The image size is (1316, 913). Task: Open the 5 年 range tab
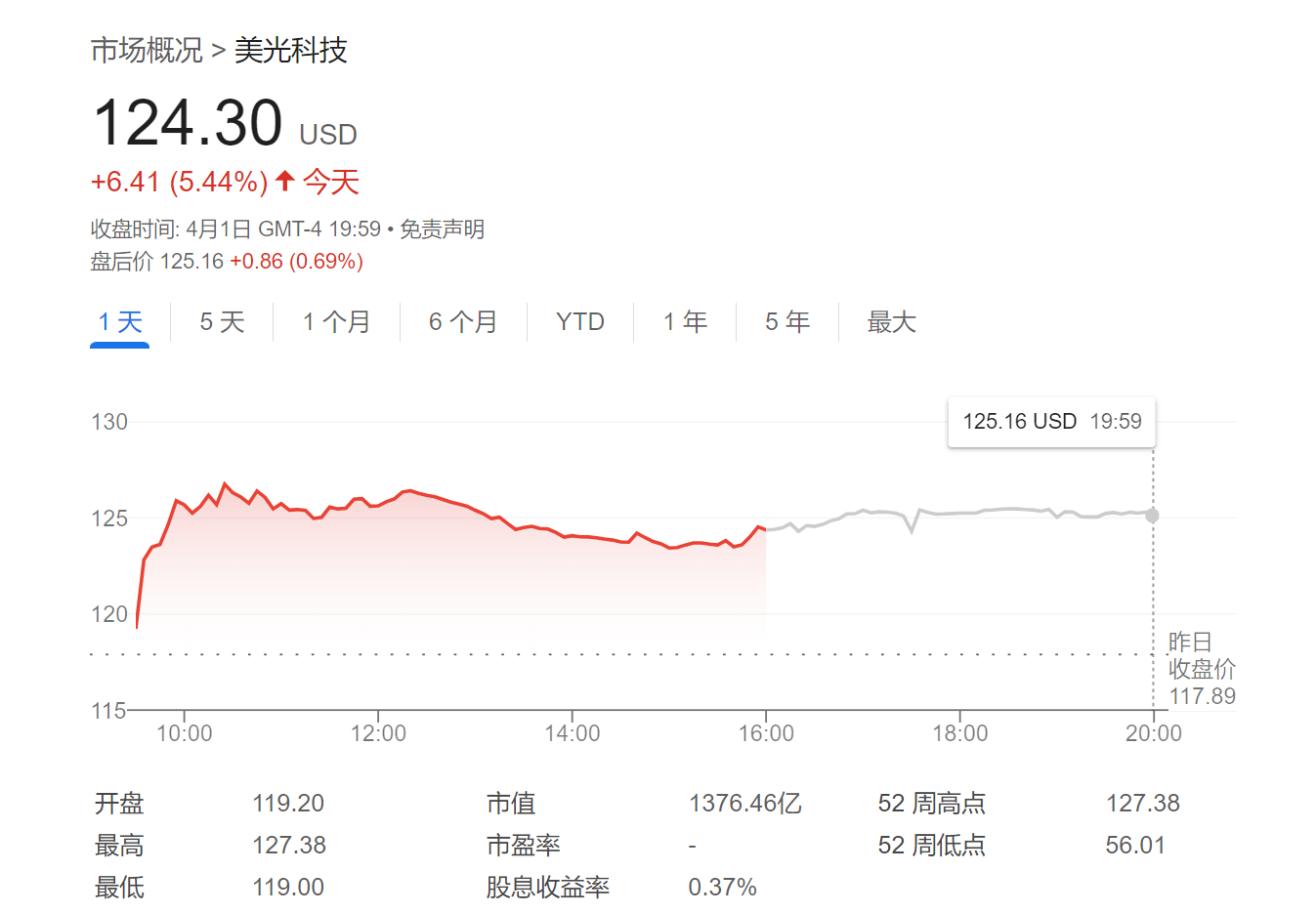[x=787, y=322]
